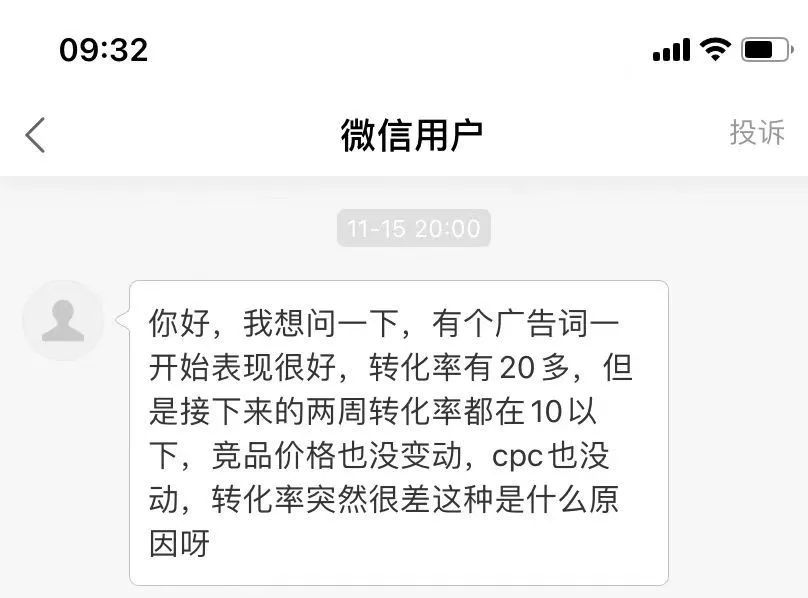Tap 投诉 to report this user

pyautogui.click(x=757, y=132)
